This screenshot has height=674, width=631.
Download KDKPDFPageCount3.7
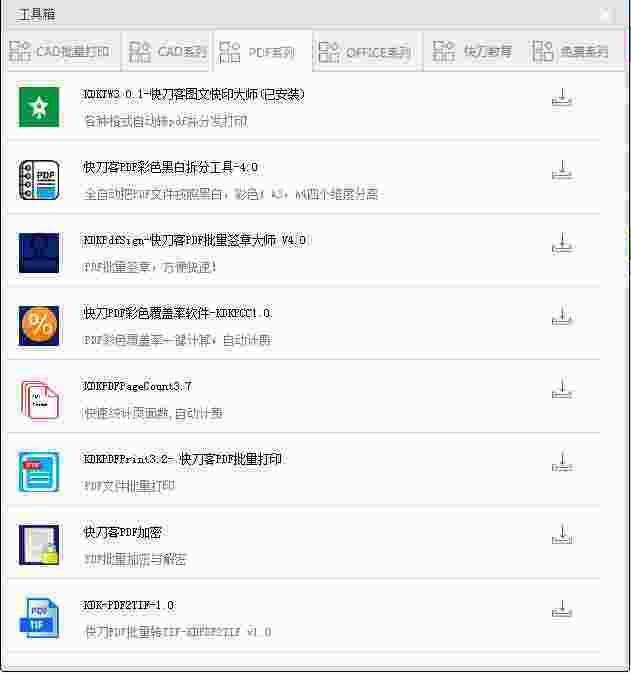pyautogui.click(x=562, y=389)
